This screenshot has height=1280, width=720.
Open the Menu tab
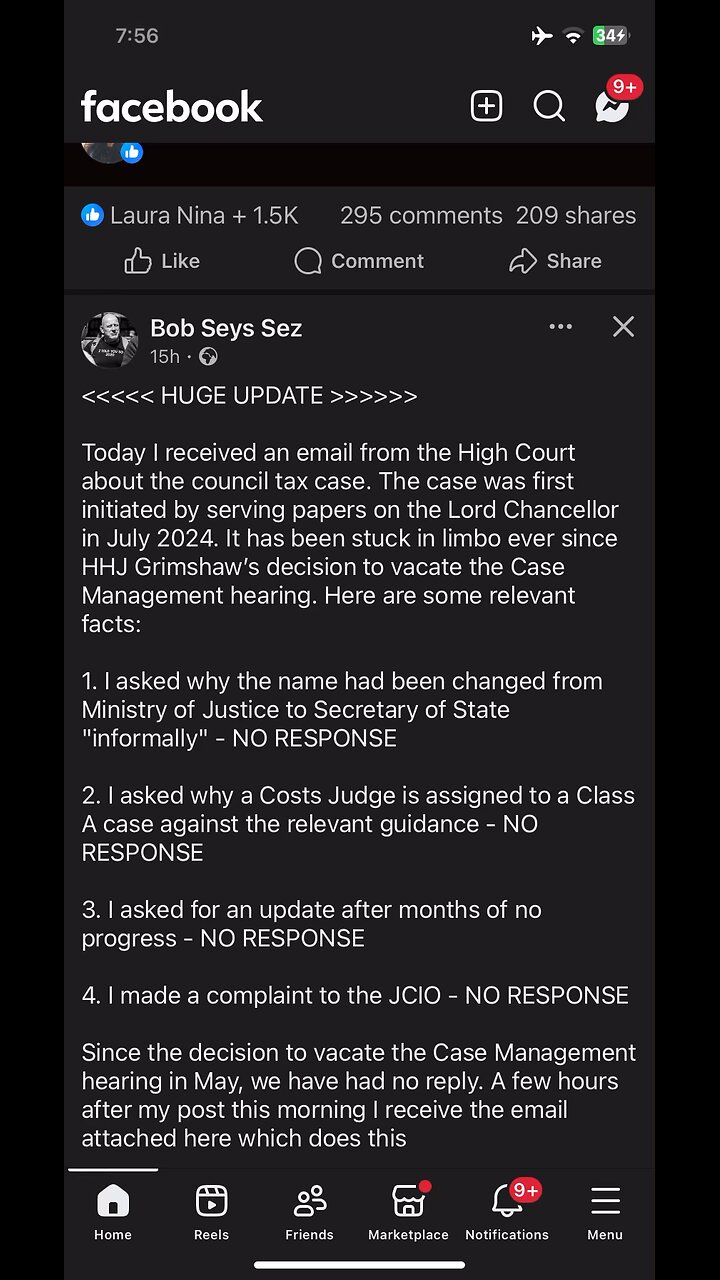[605, 1212]
